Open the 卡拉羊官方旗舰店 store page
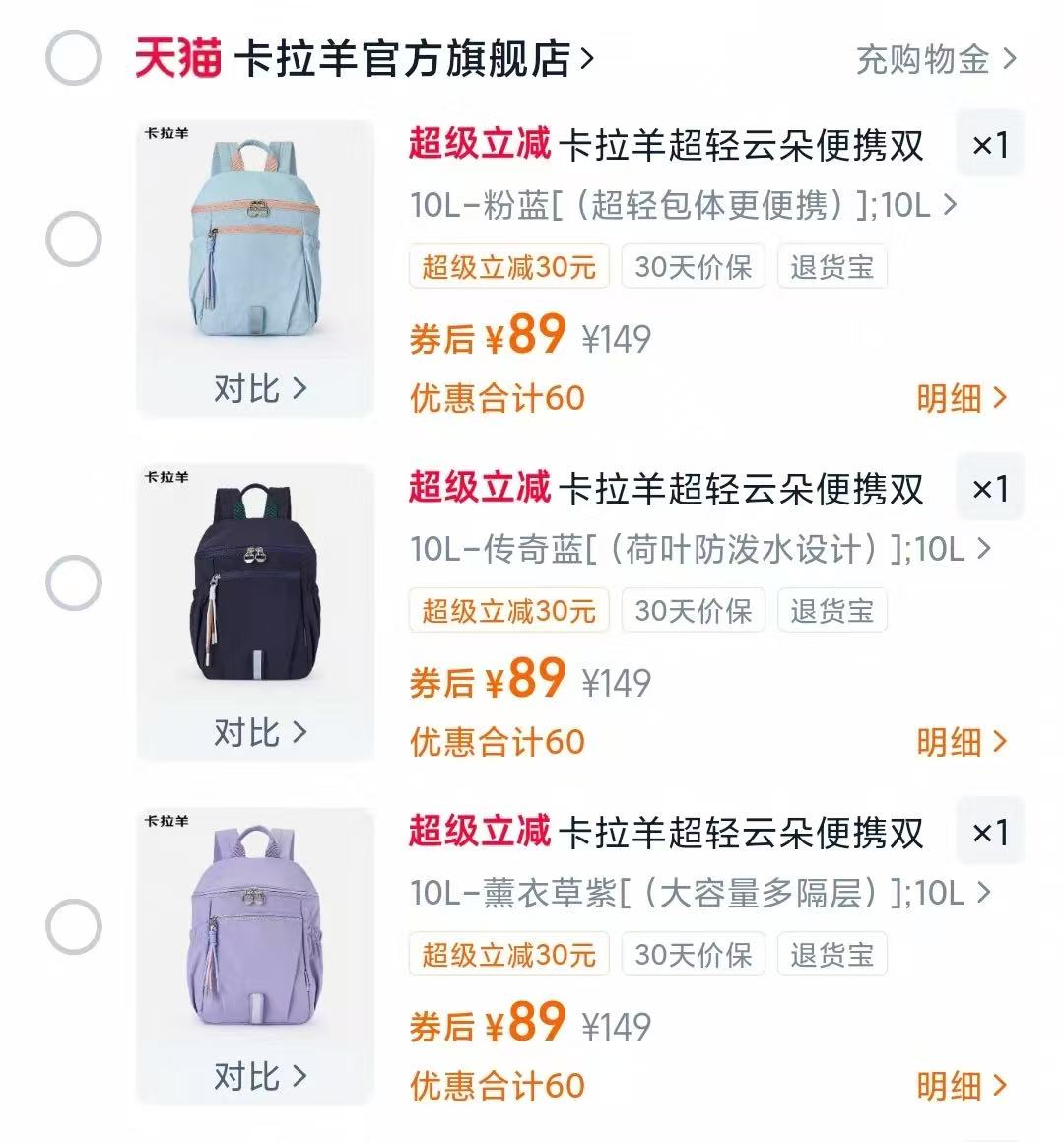1064x1142 pixels. (414, 59)
